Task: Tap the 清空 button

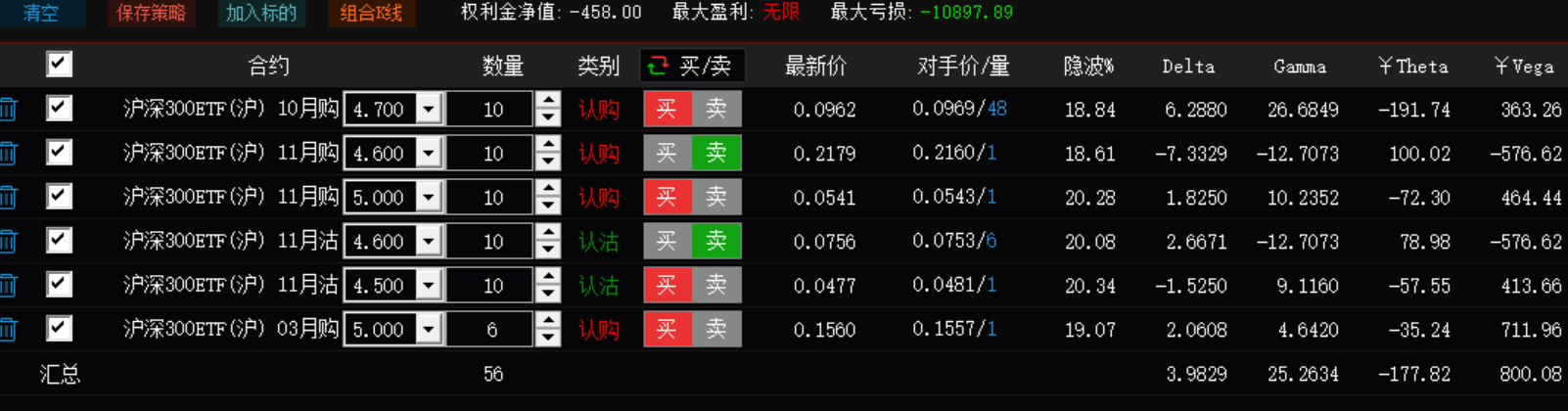Action: point(40,13)
